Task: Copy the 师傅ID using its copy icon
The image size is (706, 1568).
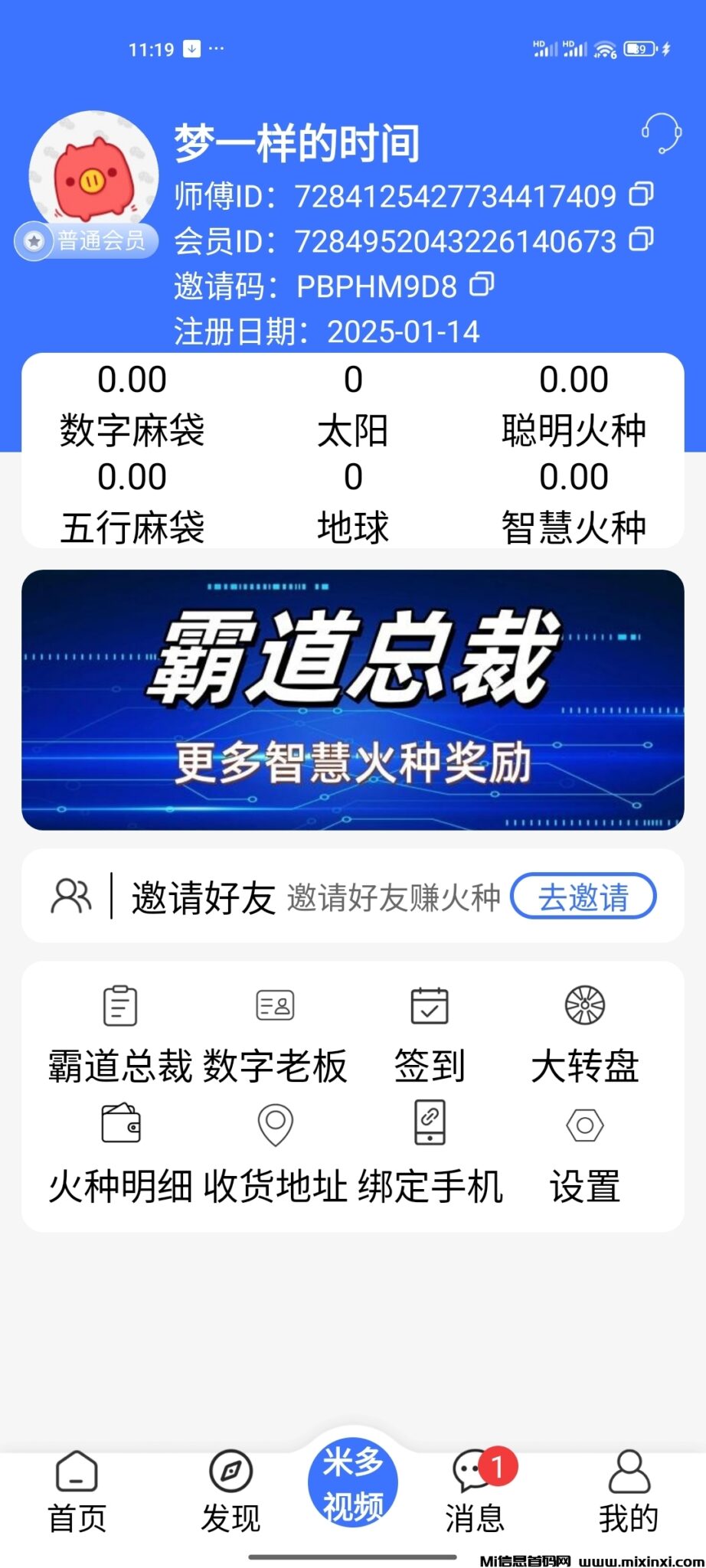Action: [x=642, y=196]
